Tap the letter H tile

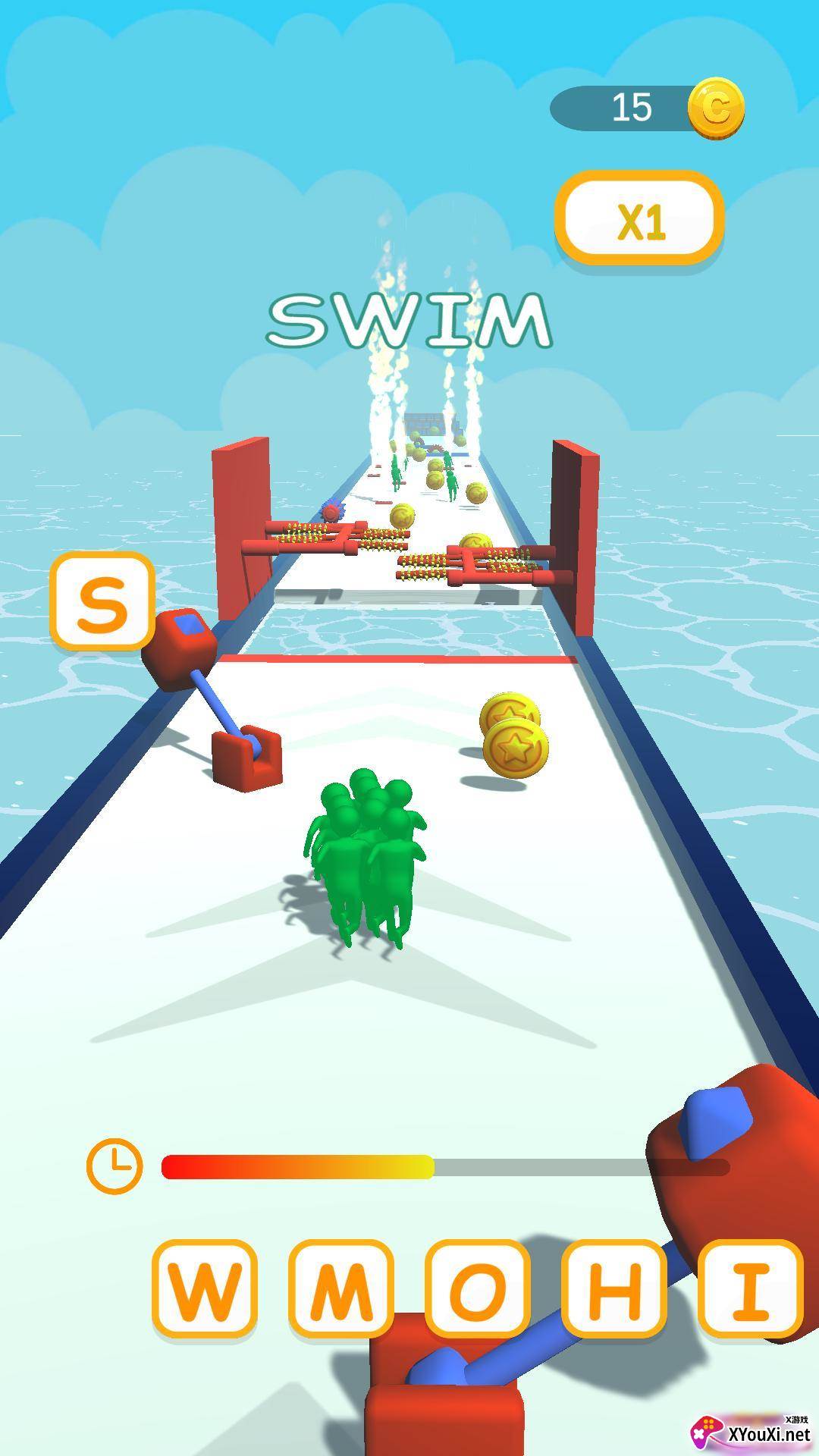tap(614, 1288)
